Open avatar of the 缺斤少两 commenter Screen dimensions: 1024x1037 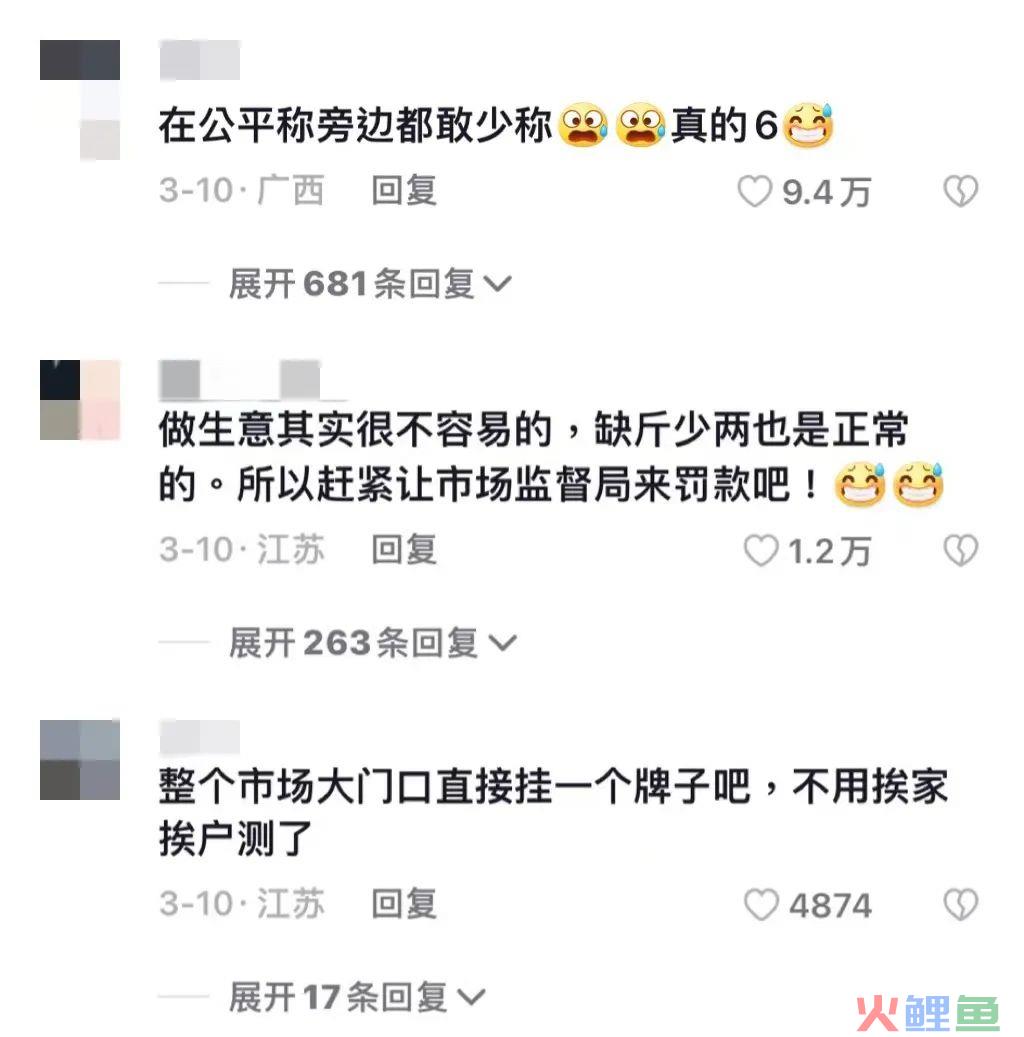tap(80, 400)
